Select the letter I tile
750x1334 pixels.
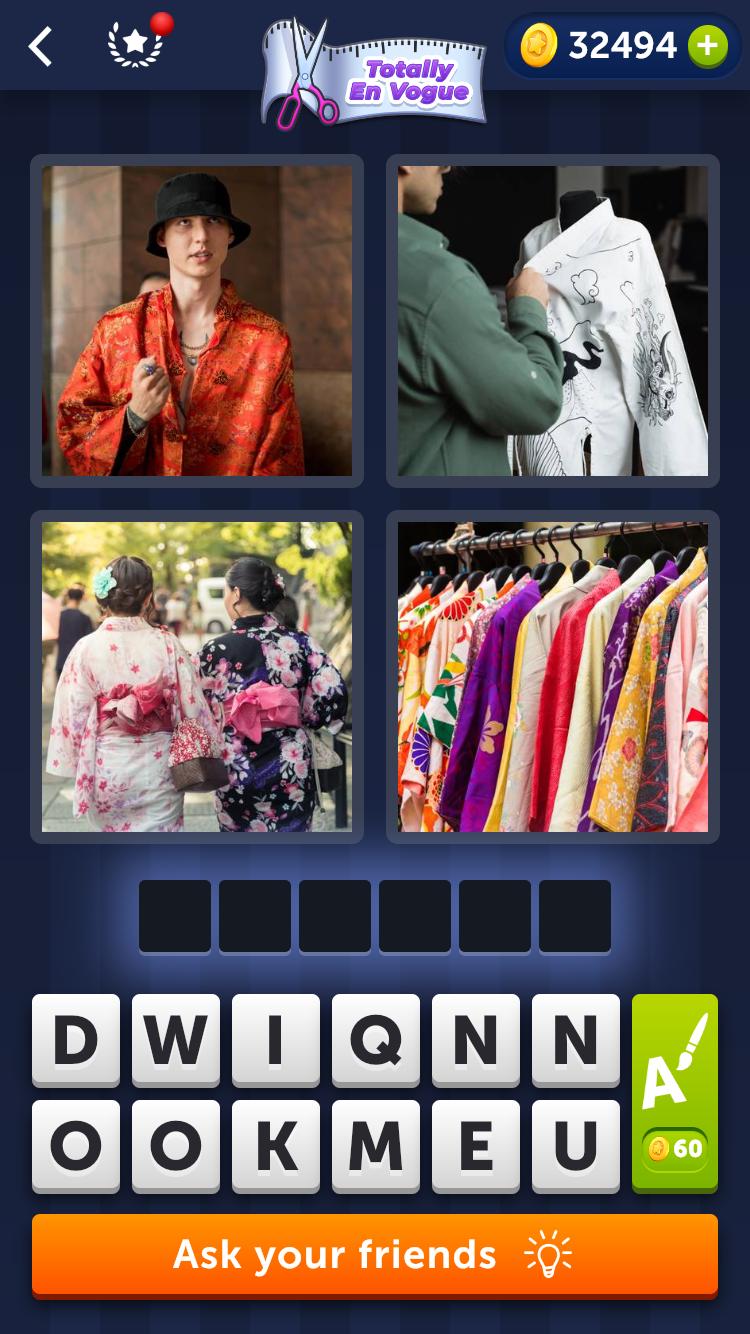point(275,1040)
